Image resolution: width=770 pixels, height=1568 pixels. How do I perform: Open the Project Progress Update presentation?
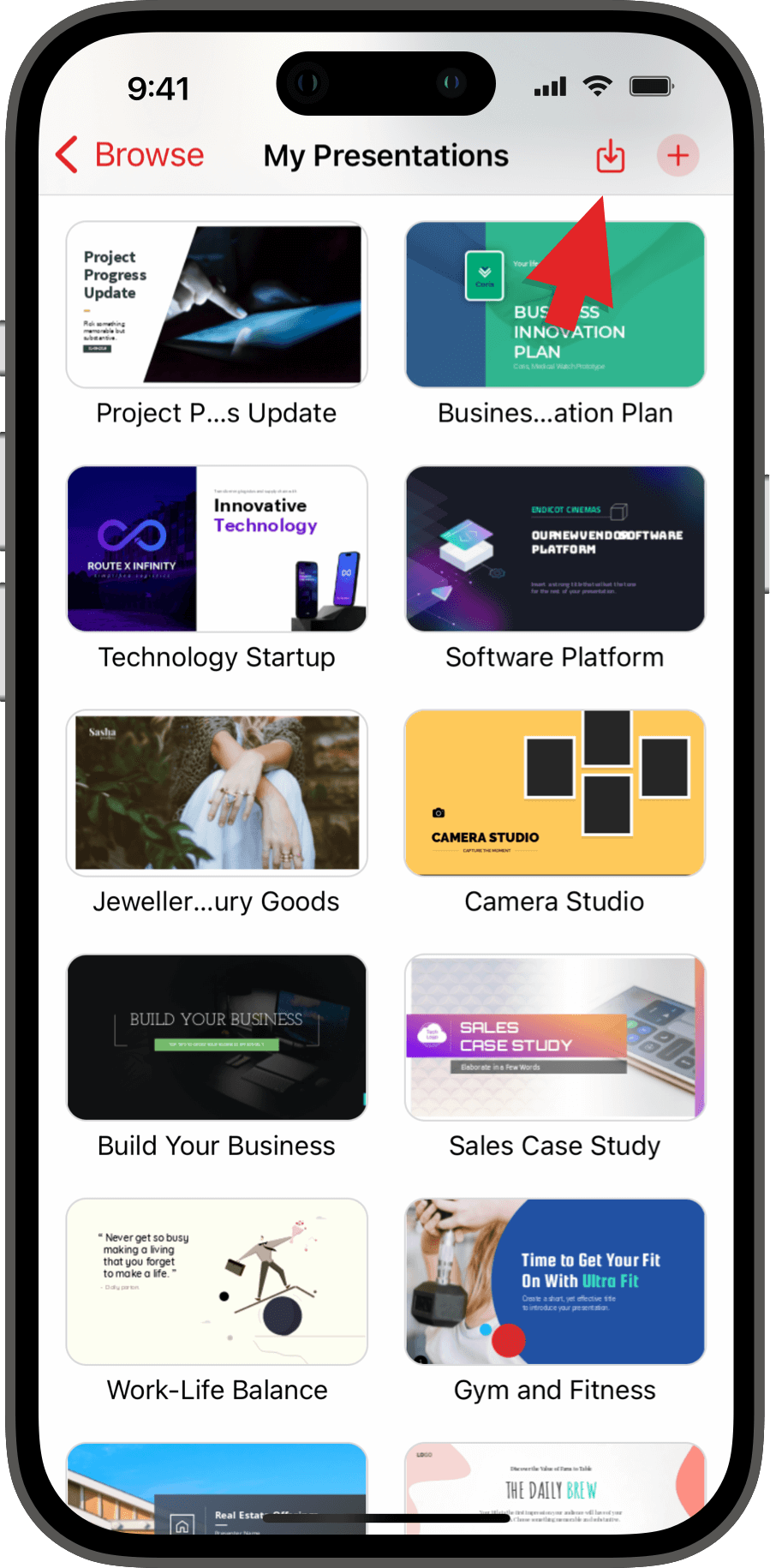pyautogui.click(x=217, y=305)
